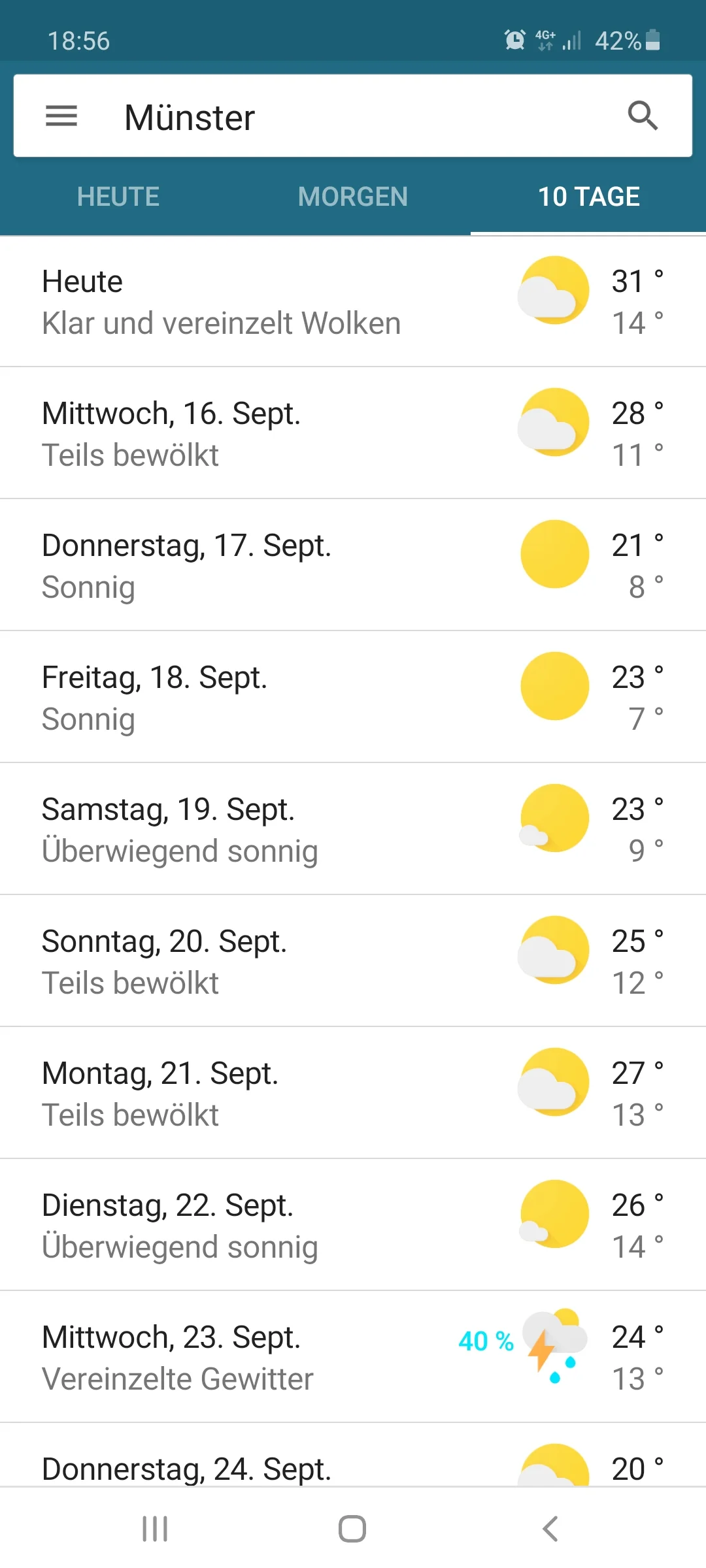Viewport: 706px width, 1568px height.
Task: Open the search function
Action: [x=643, y=116]
